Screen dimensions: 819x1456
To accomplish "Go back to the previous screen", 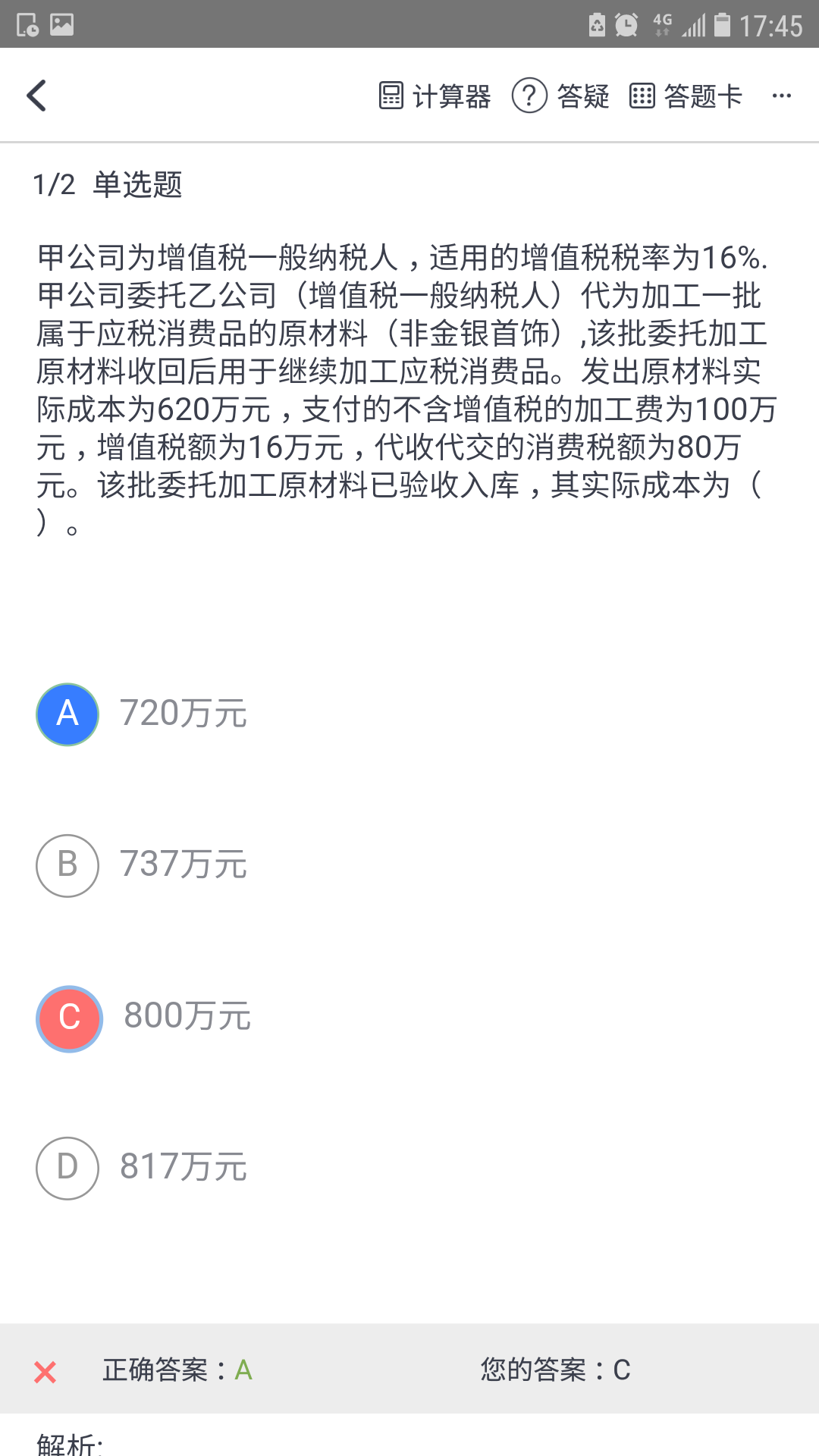I will point(36,96).
